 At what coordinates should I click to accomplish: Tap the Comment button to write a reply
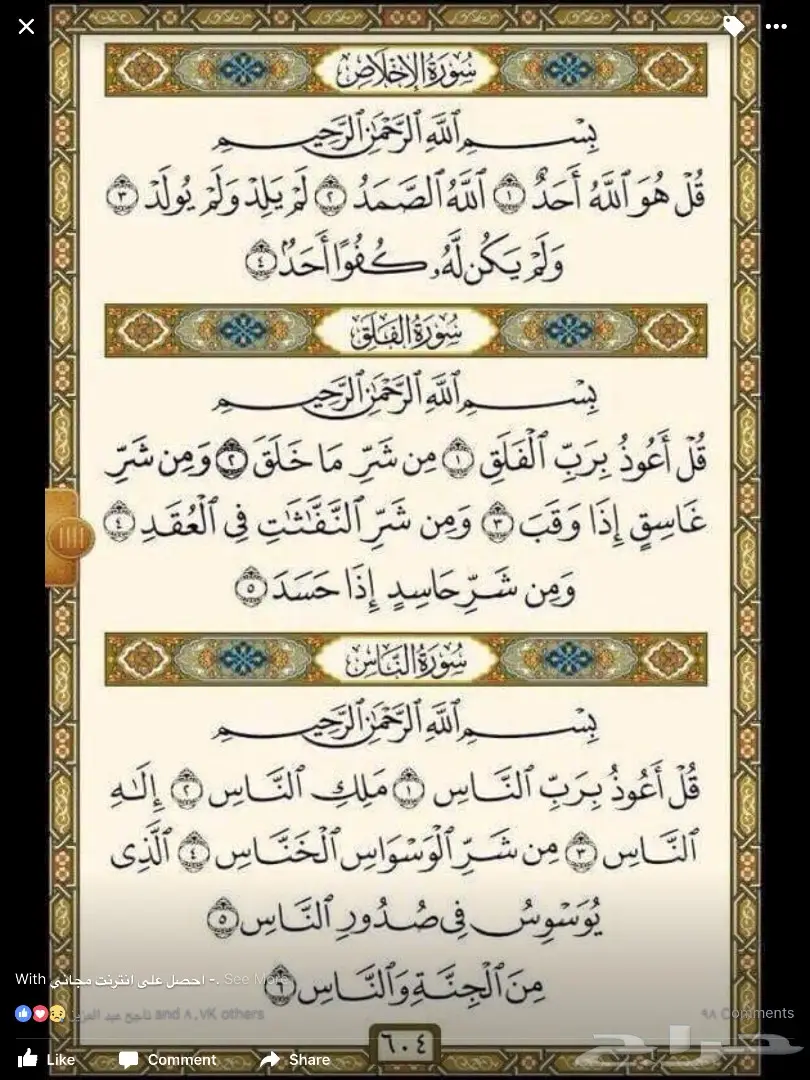click(170, 1059)
